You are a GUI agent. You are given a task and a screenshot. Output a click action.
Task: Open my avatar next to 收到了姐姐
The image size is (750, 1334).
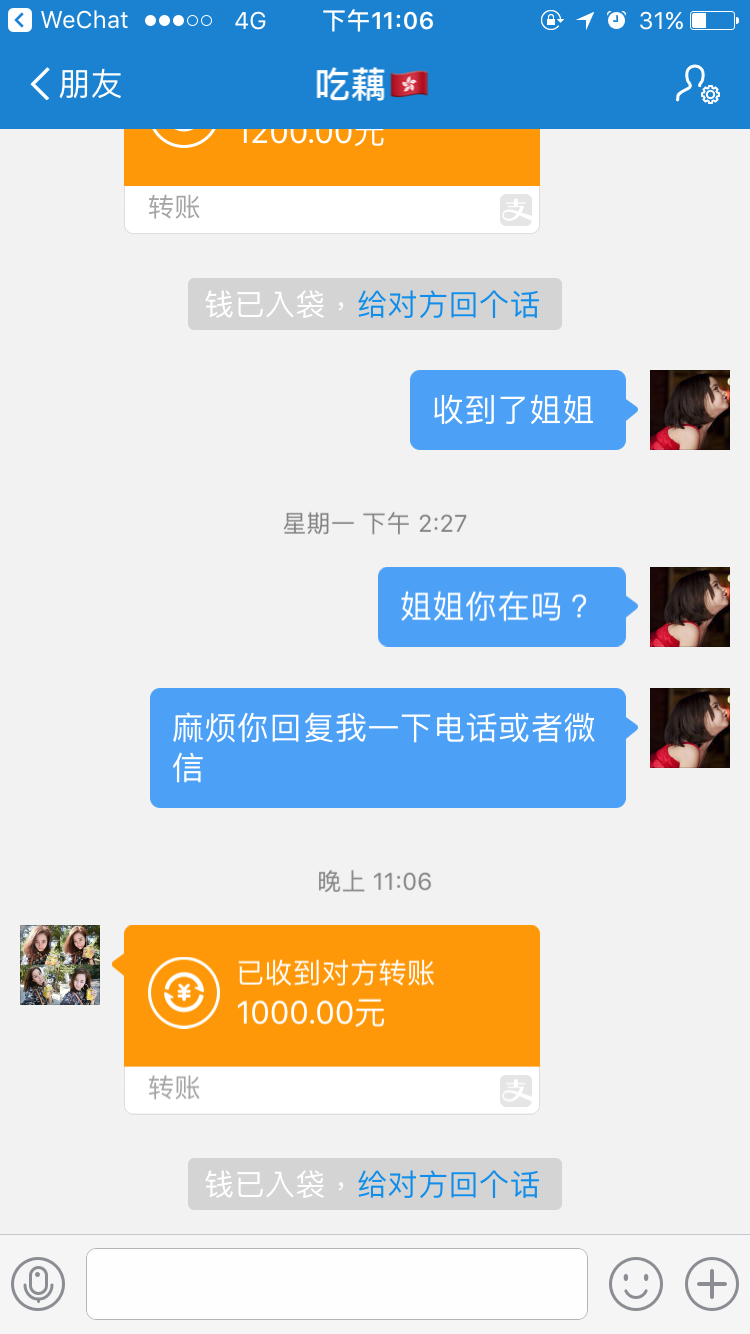pos(689,410)
